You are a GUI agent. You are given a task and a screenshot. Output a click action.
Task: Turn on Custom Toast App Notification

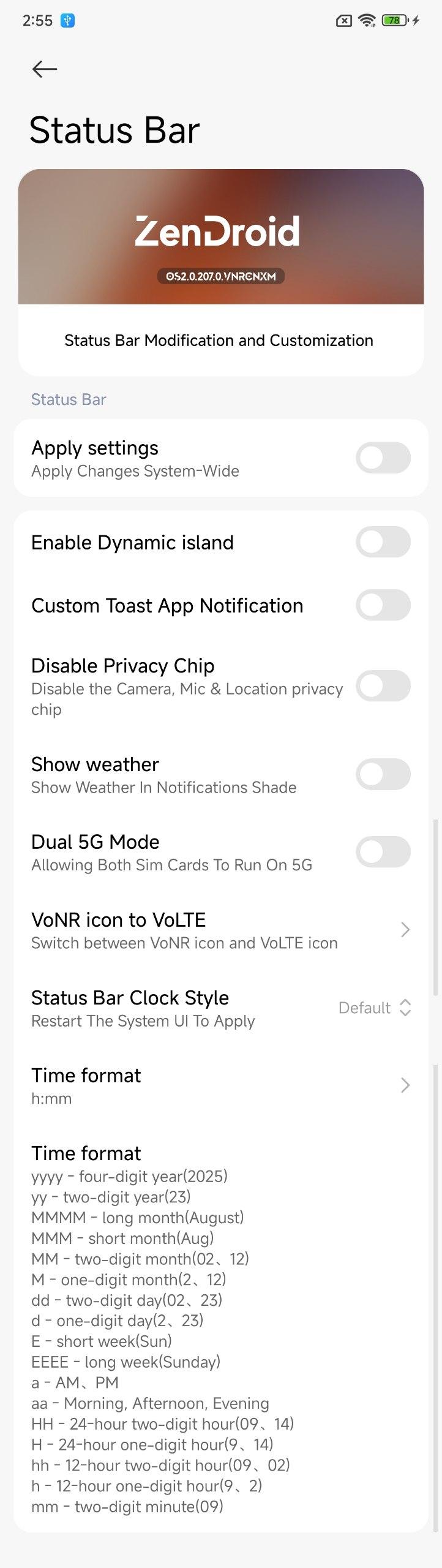pos(383,605)
